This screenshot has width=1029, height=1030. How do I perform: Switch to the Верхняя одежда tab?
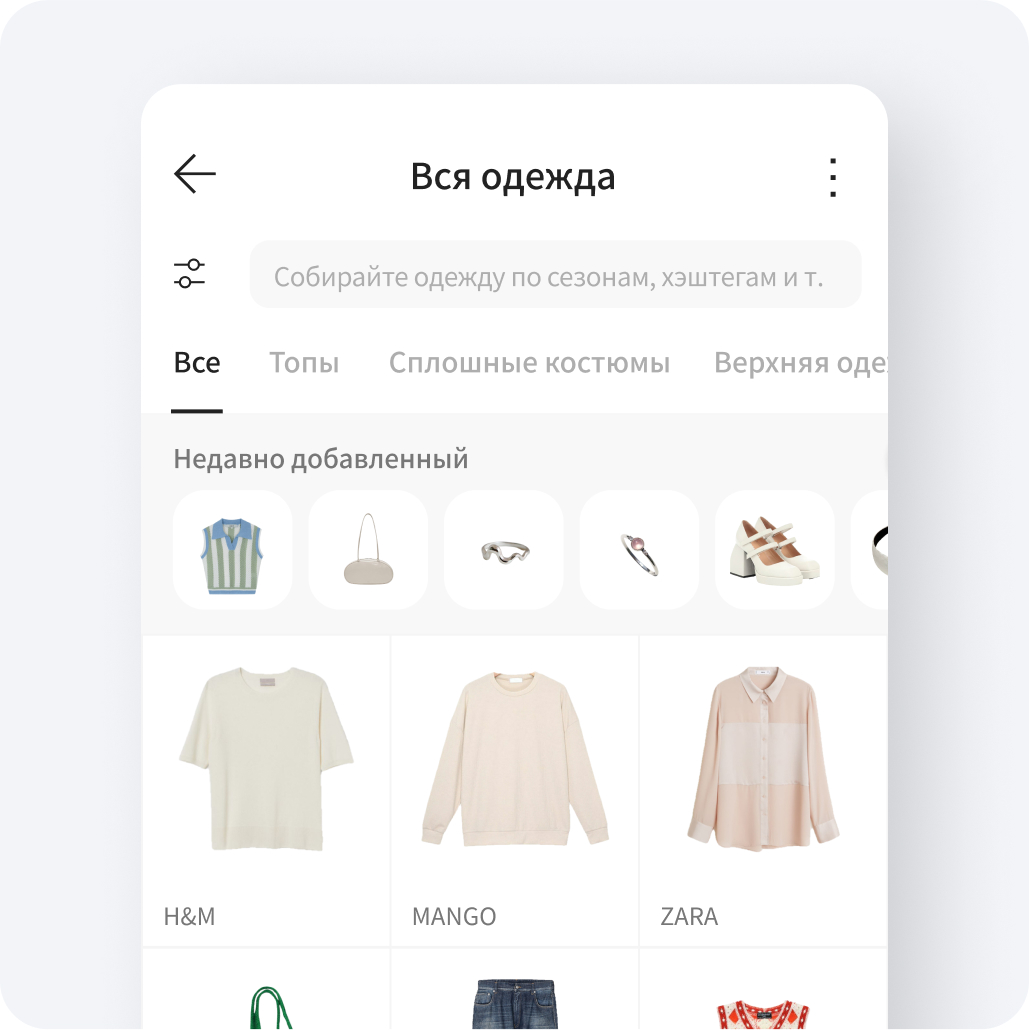point(800,363)
